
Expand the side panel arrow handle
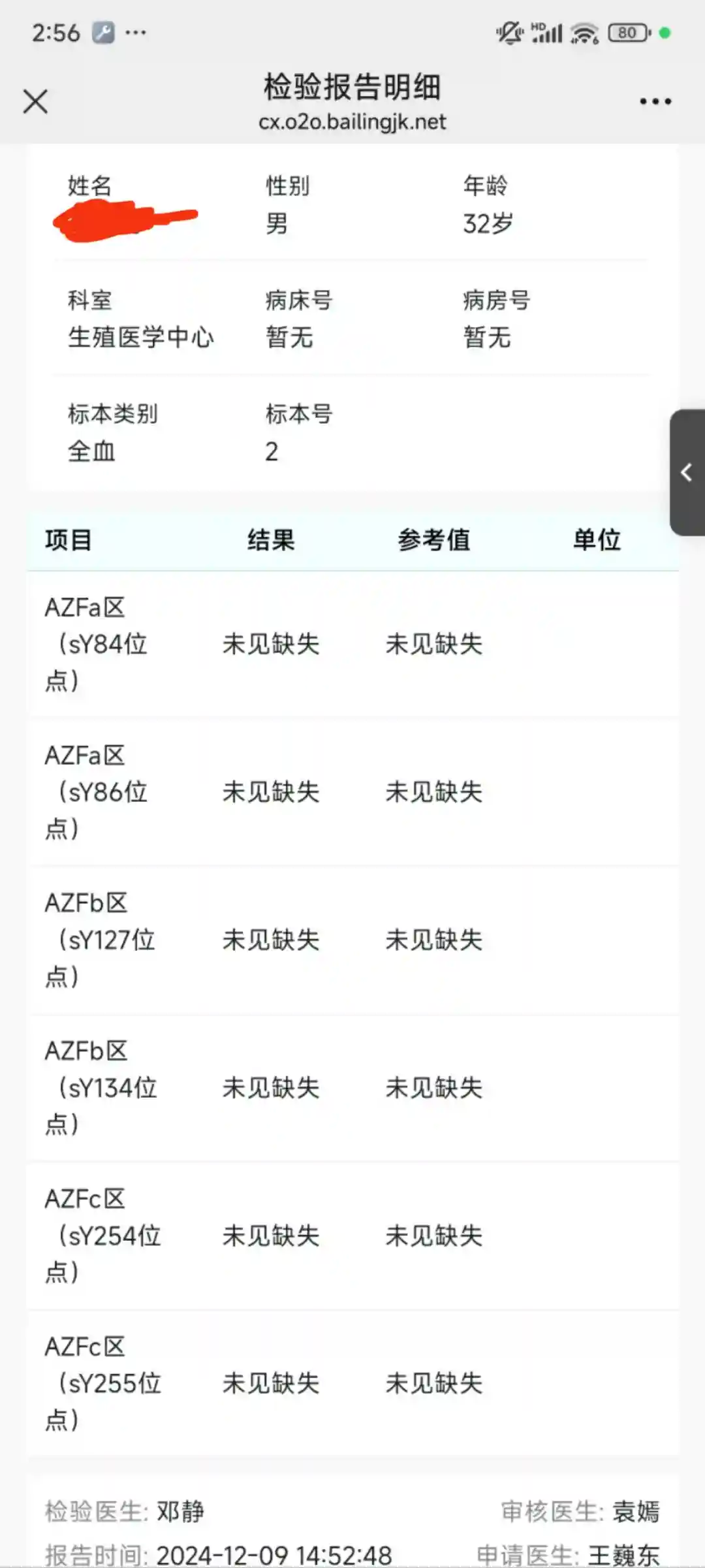coord(687,472)
